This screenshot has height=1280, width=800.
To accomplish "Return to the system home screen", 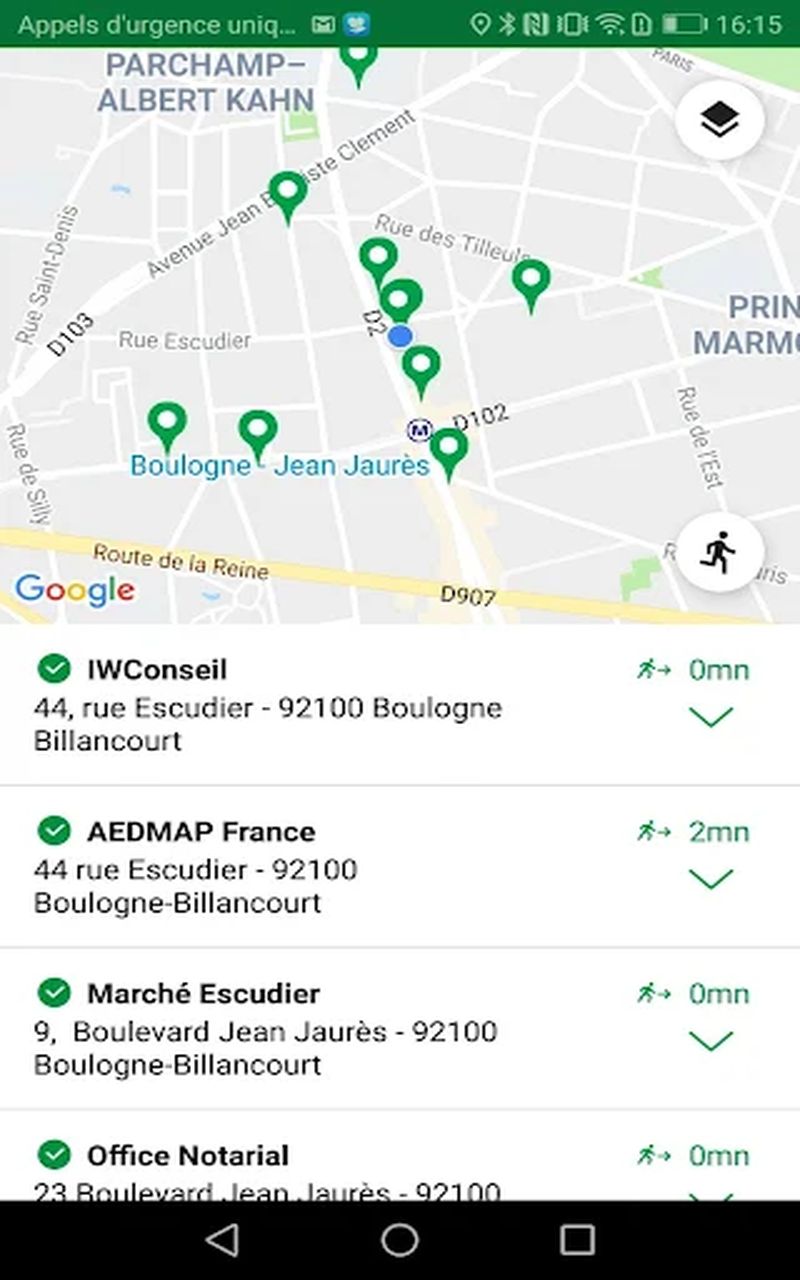I will pyautogui.click(x=400, y=1240).
